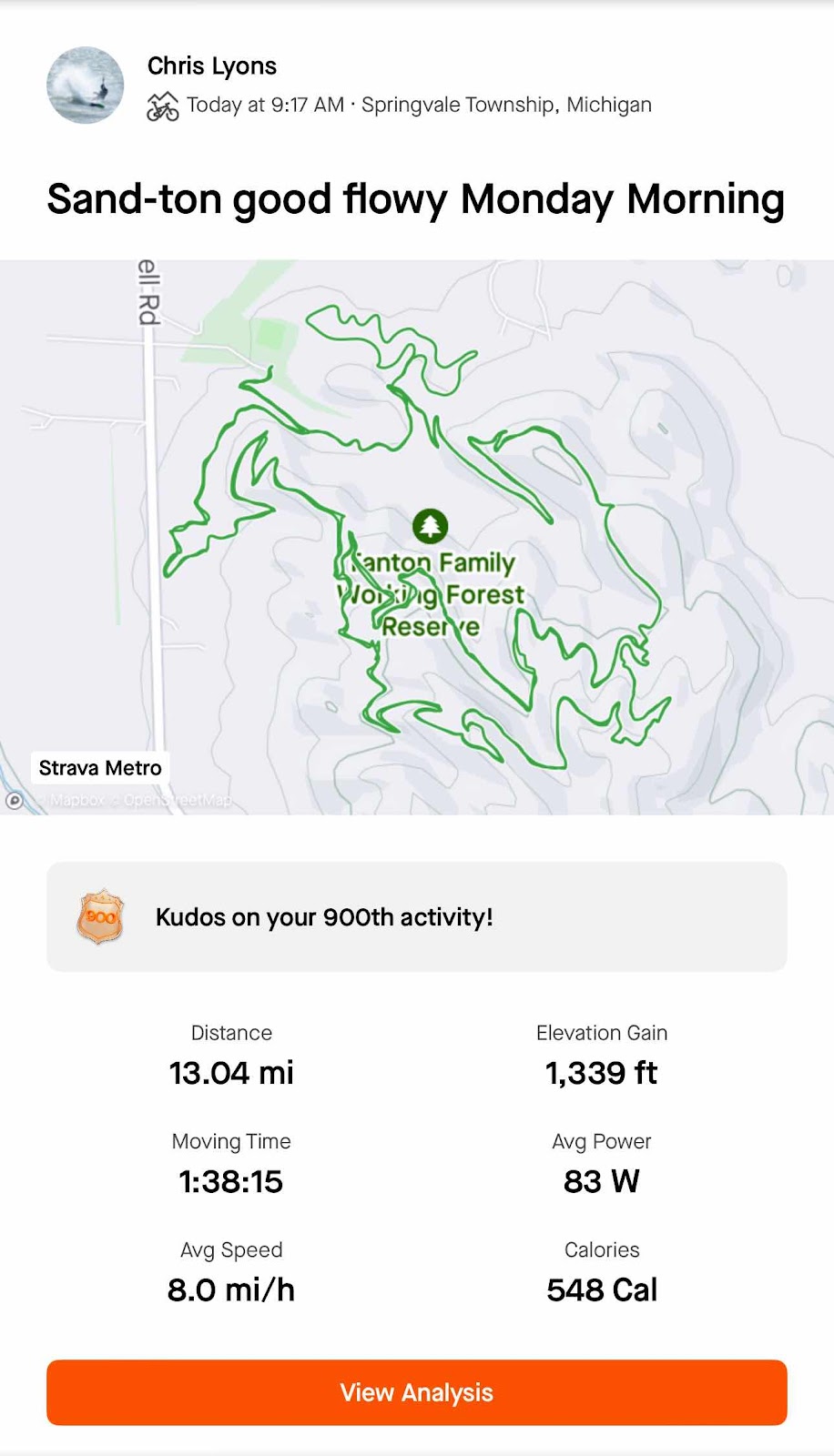Viewport: 834px width, 1456px height.
Task: Open the Chris Lyons profile name
Action: tap(211, 66)
